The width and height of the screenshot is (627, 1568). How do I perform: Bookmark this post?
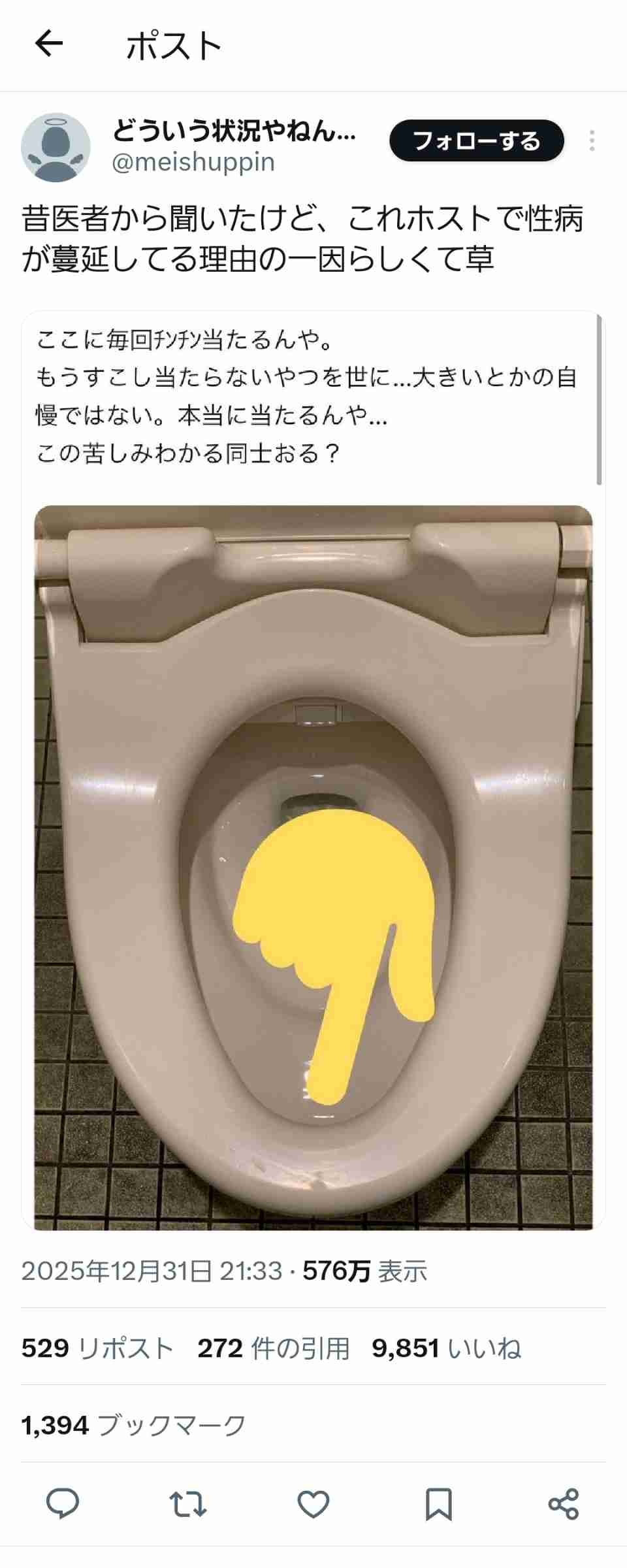tap(438, 1503)
